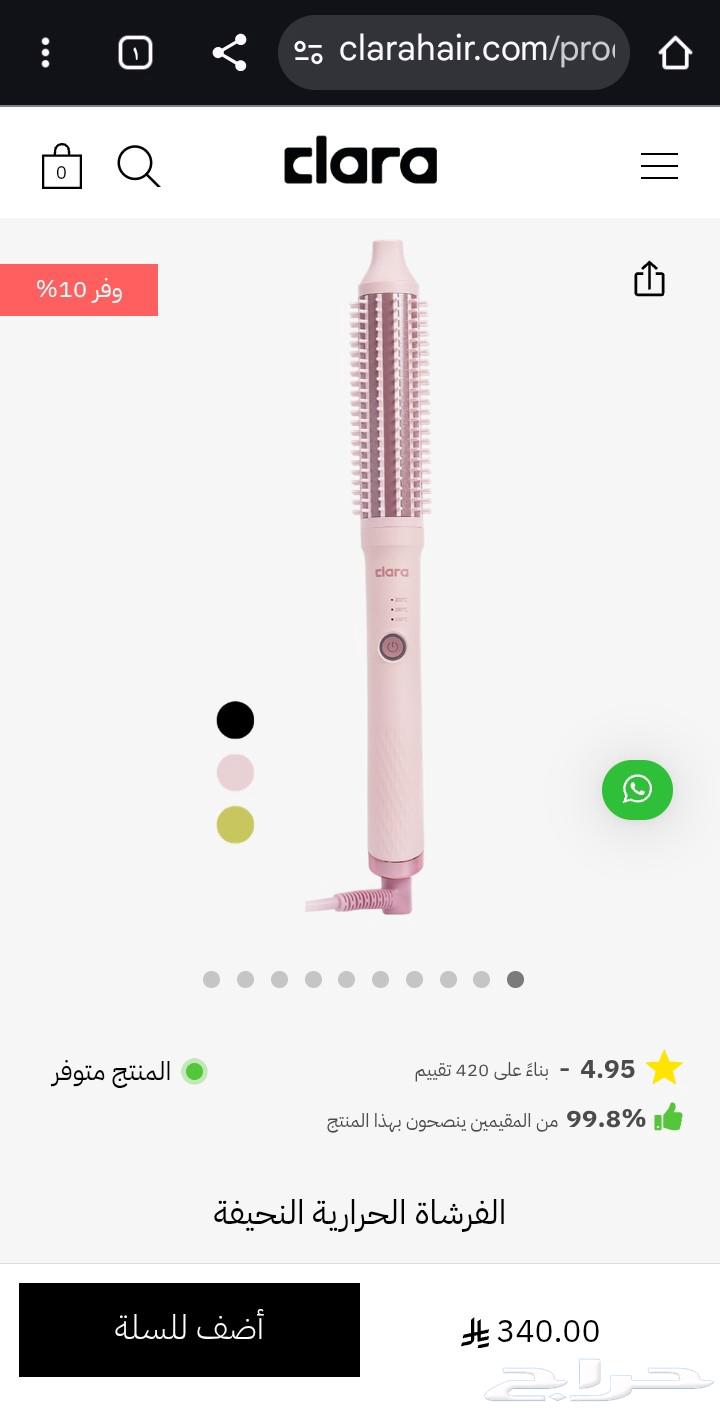
Task: Click the clara logo
Action: pos(362,163)
